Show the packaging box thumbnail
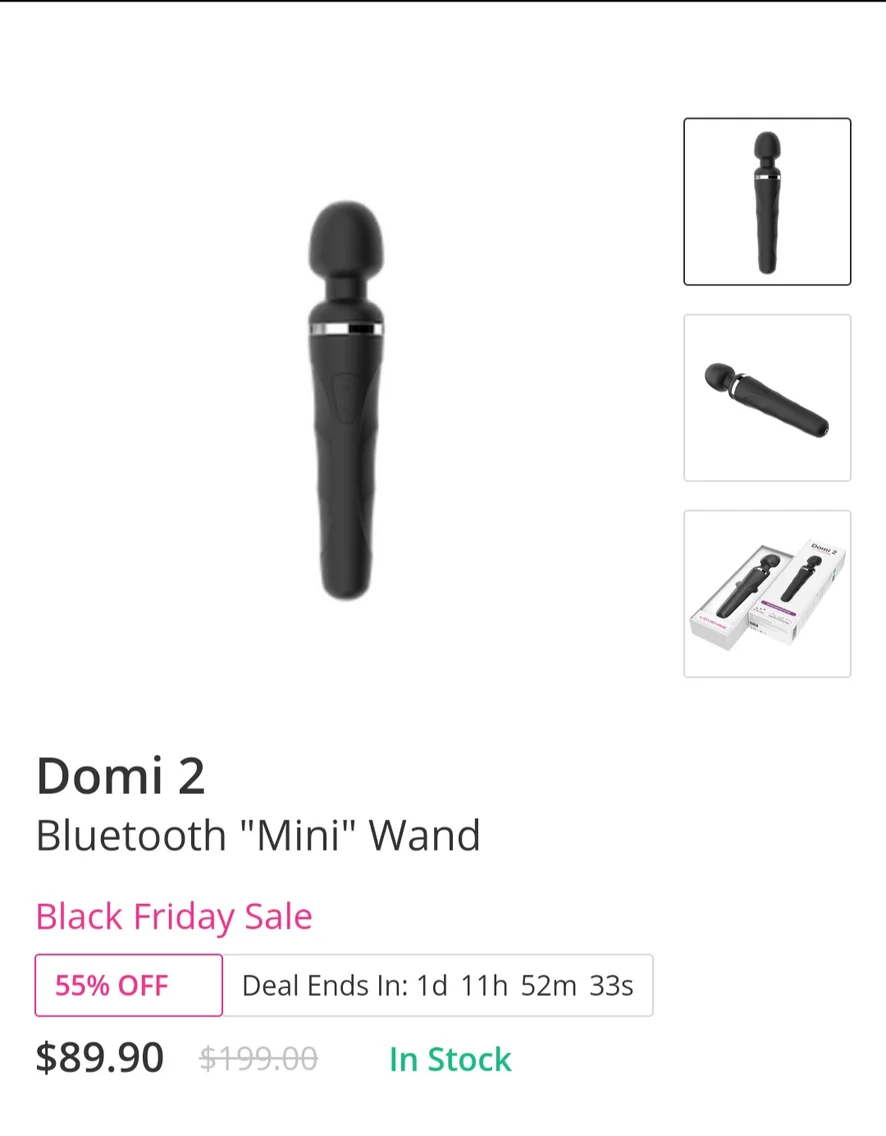The width and height of the screenshot is (886, 1136). 767,594
